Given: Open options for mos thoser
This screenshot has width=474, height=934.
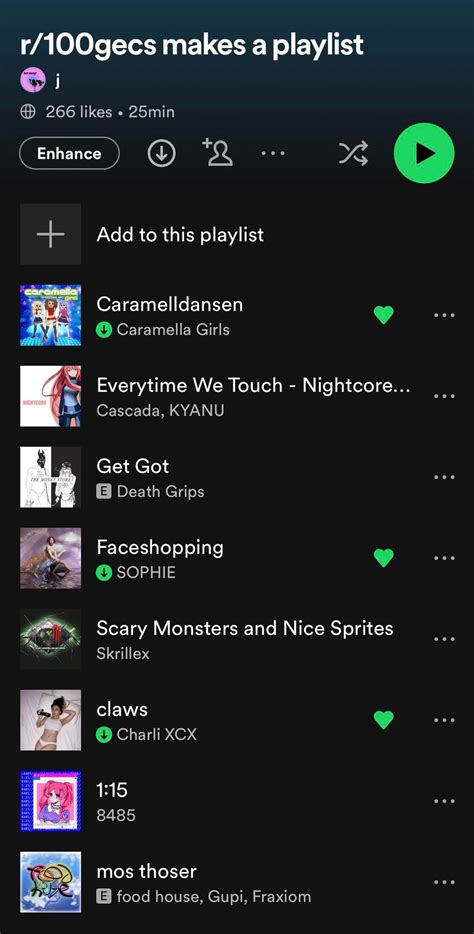Looking at the screenshot, I should point(444,882).
